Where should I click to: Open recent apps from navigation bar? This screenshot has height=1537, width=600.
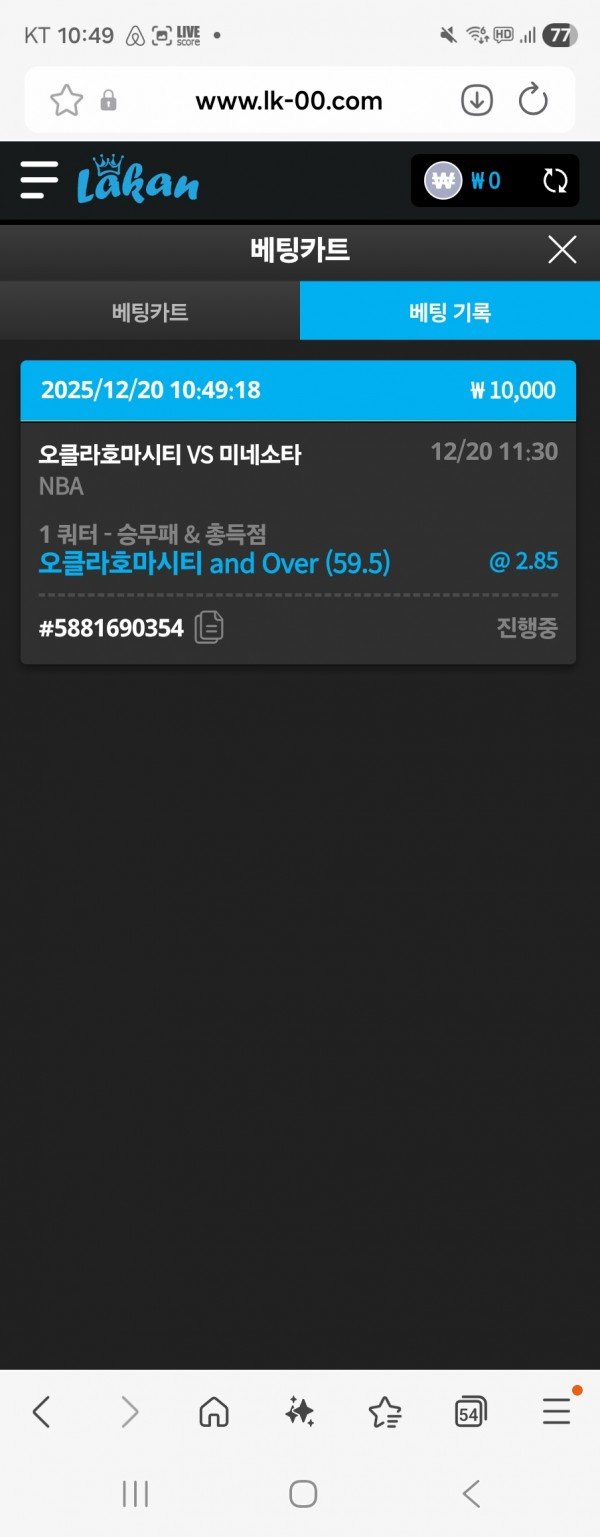135,1494
